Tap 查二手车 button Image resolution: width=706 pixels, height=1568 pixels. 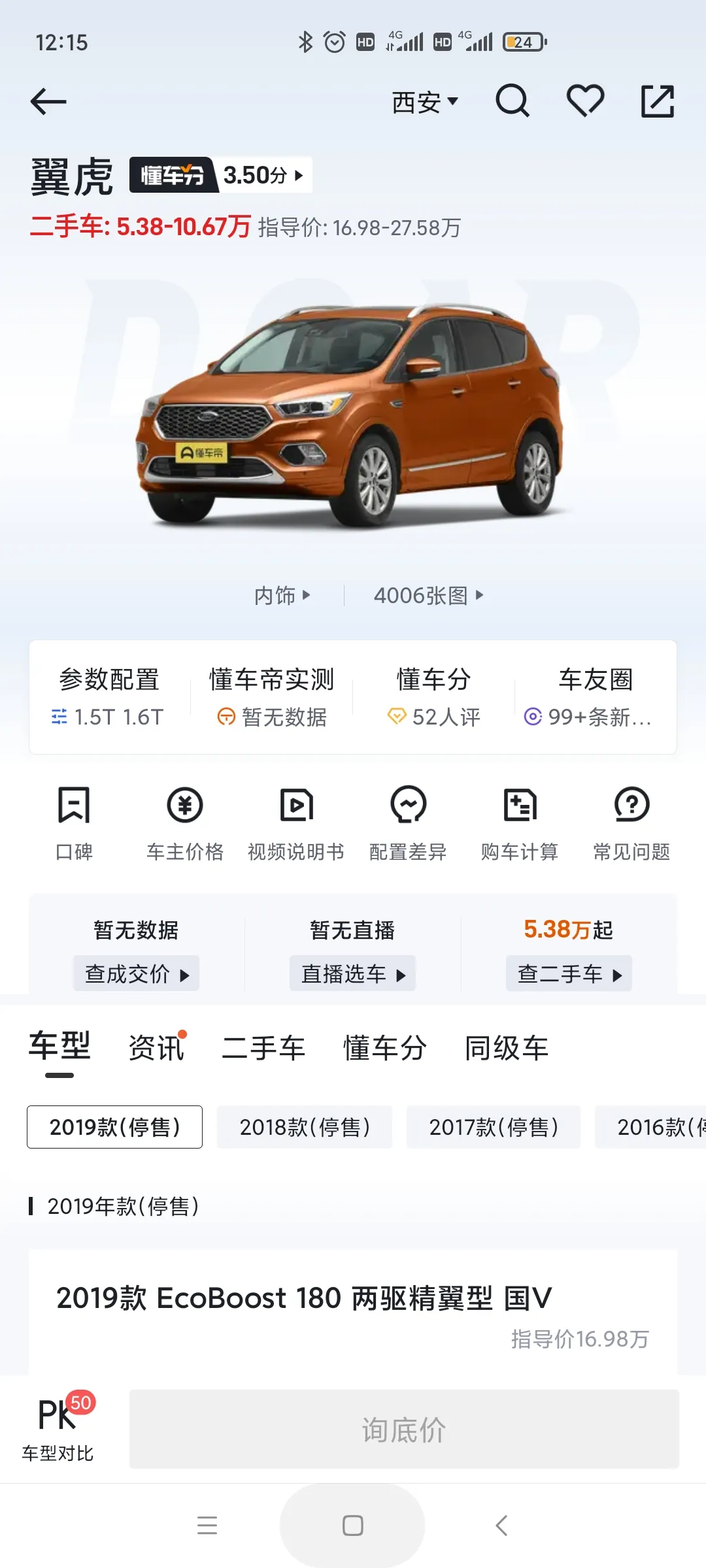point(569,973)
